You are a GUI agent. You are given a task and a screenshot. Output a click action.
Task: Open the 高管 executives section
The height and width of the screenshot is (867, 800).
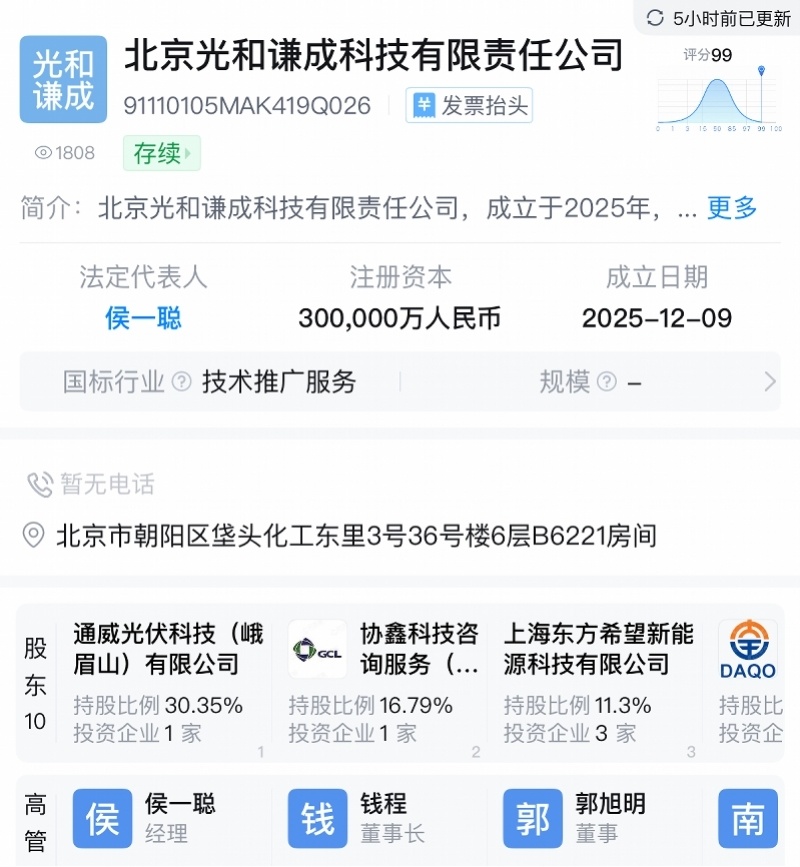coord(36,817)
